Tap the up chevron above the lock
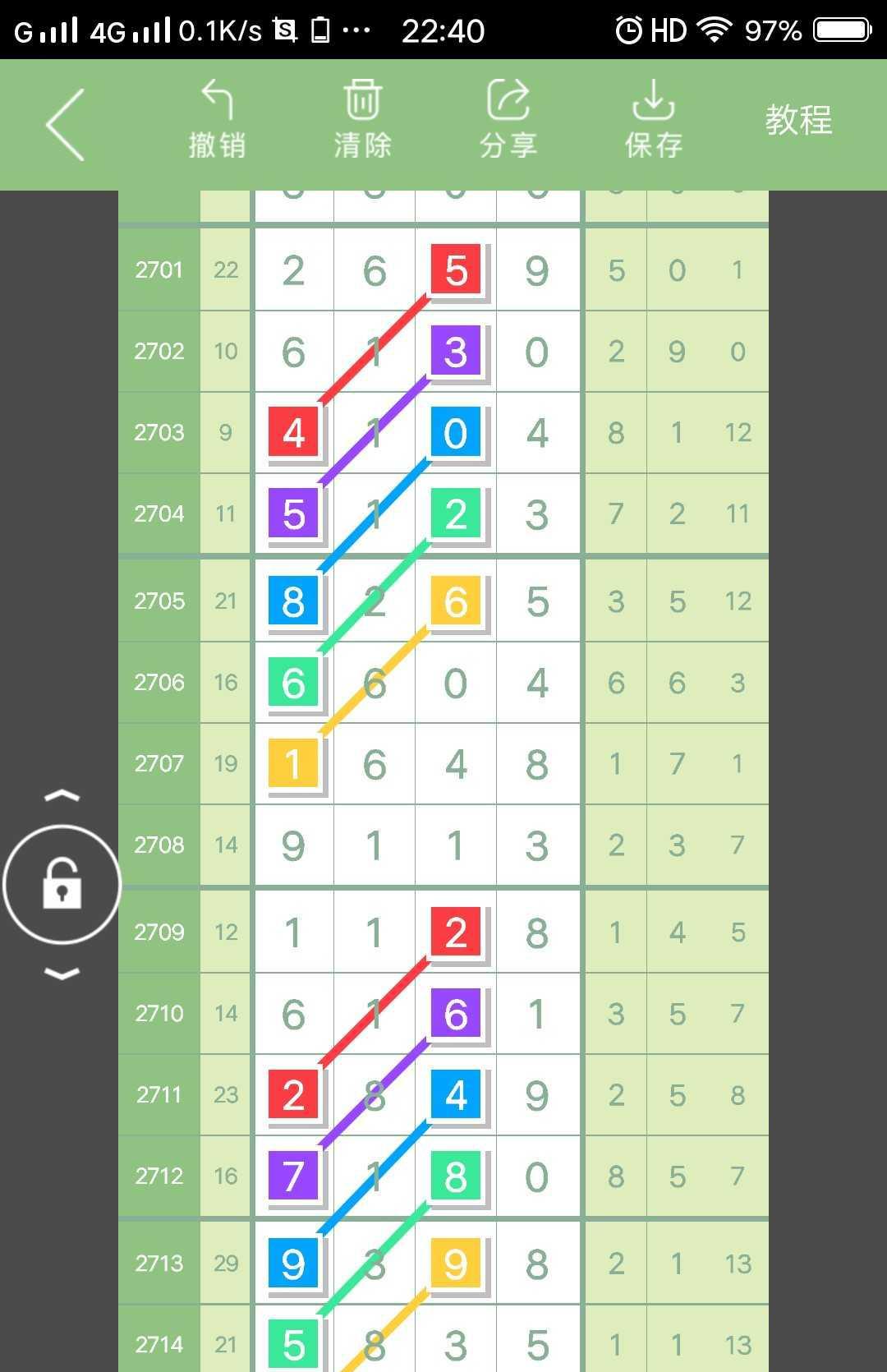 62,795
